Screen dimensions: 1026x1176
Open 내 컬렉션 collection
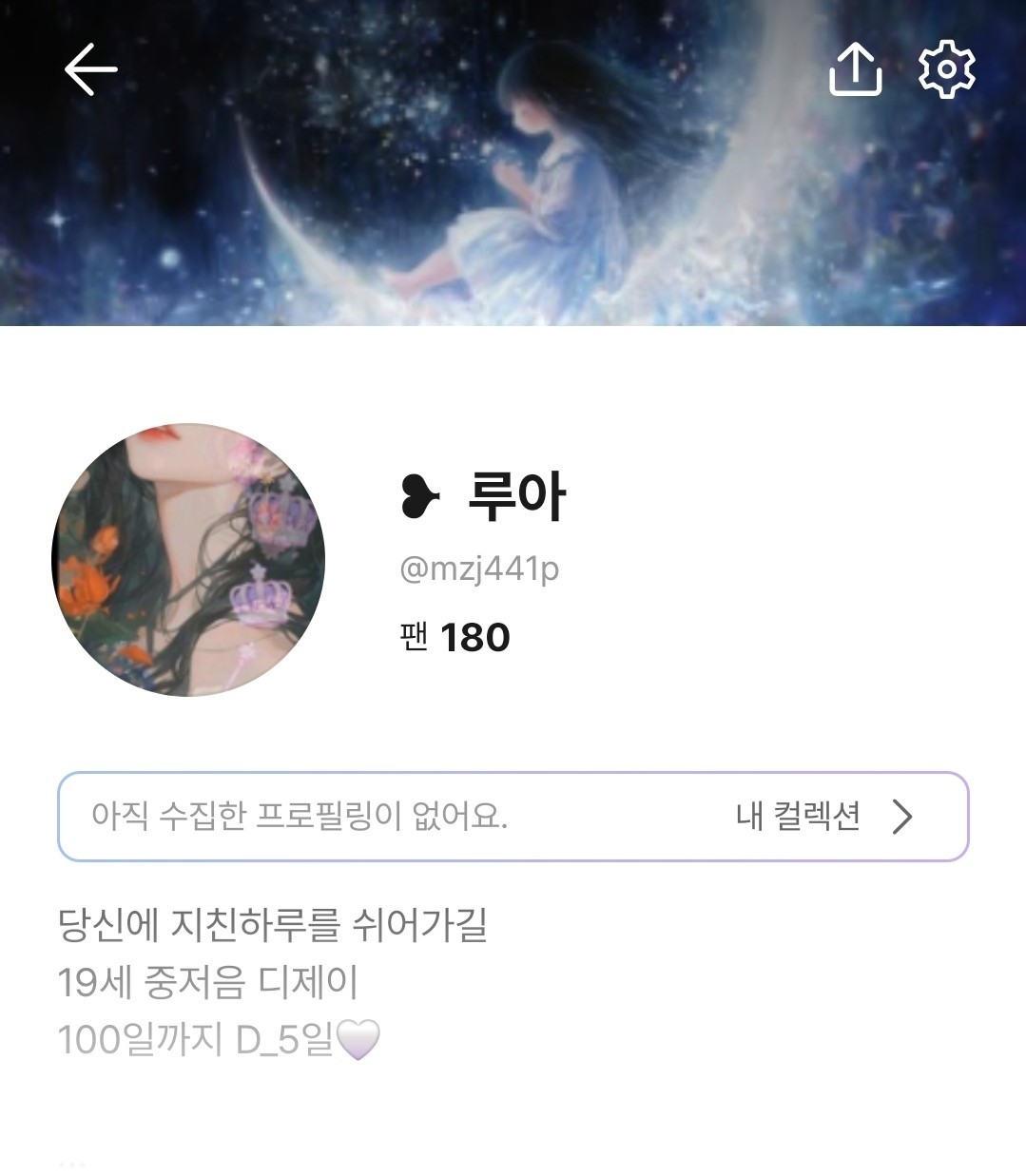823,817
